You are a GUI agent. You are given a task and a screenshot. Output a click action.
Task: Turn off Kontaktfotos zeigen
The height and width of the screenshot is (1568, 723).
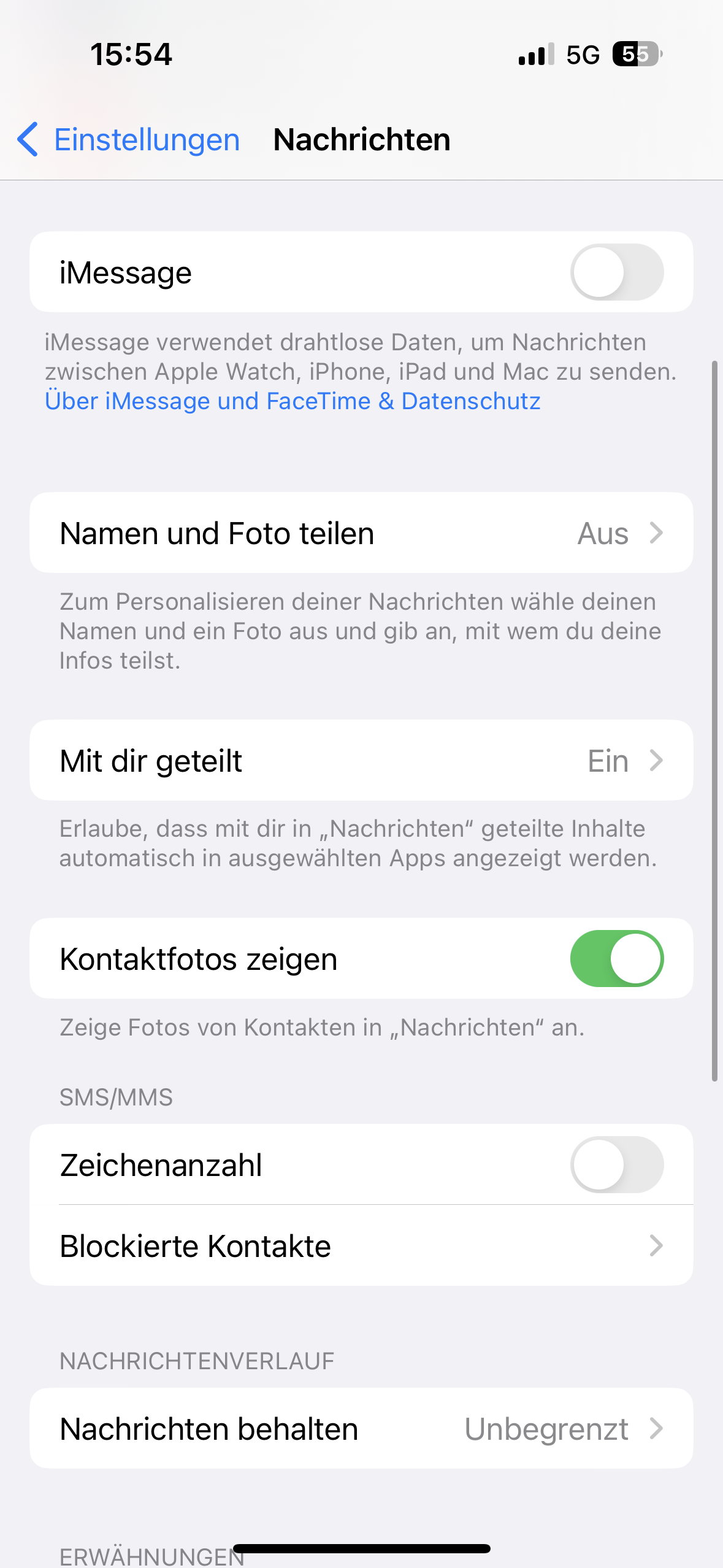[616, 959]
